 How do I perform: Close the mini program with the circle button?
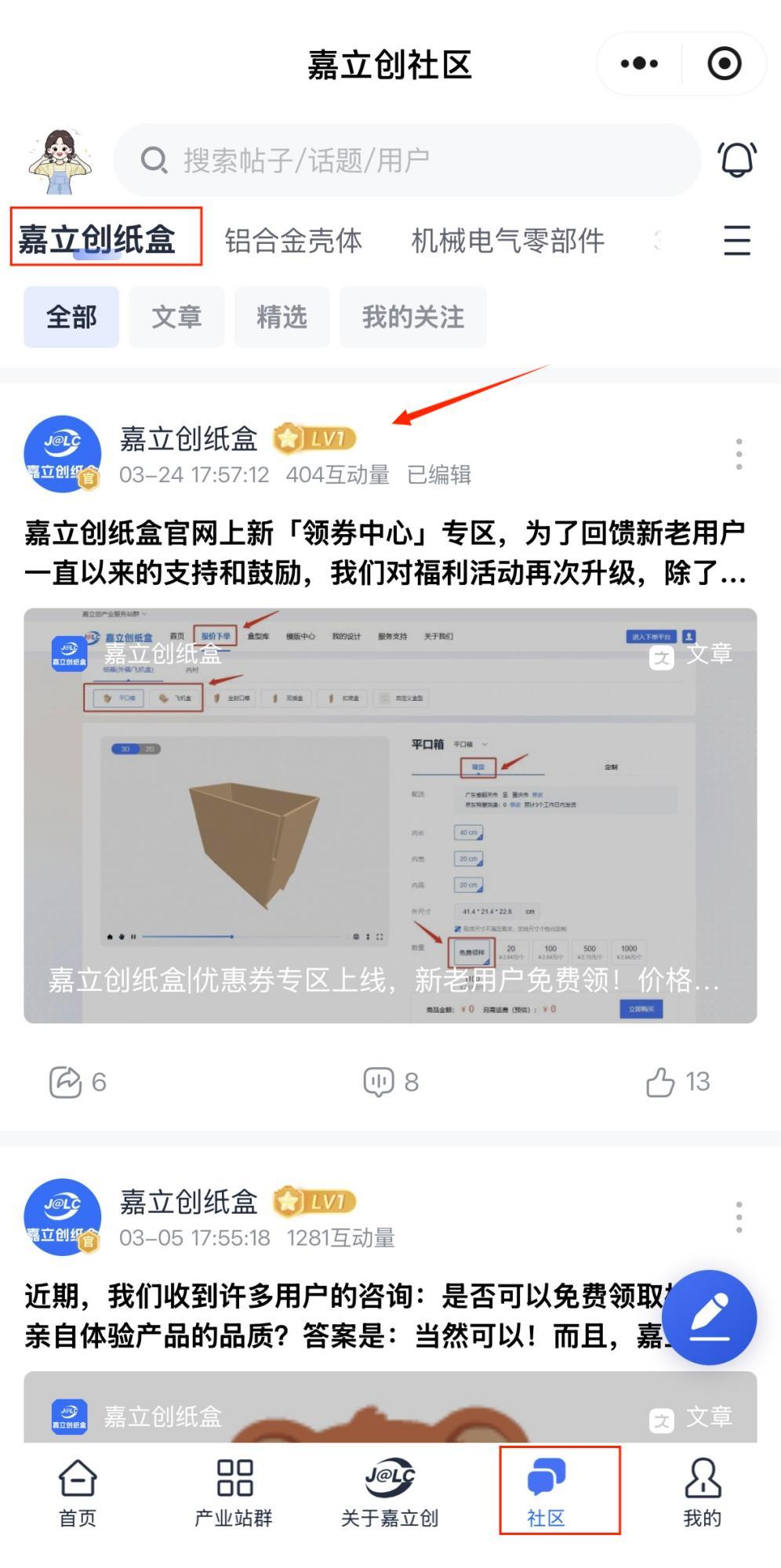coord(724,64)
